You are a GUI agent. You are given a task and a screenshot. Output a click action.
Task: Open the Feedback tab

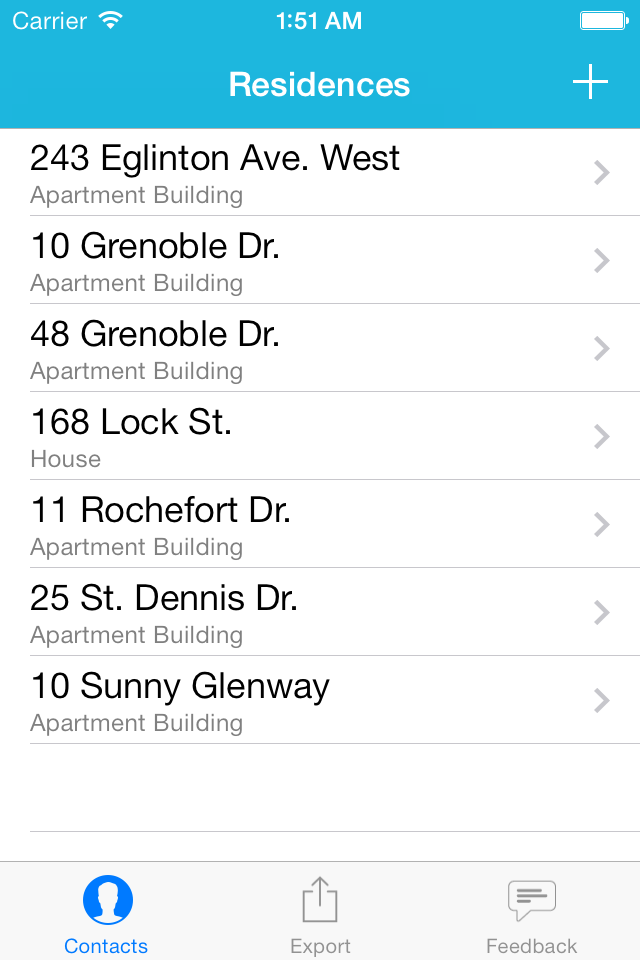[x=531, y=914]
